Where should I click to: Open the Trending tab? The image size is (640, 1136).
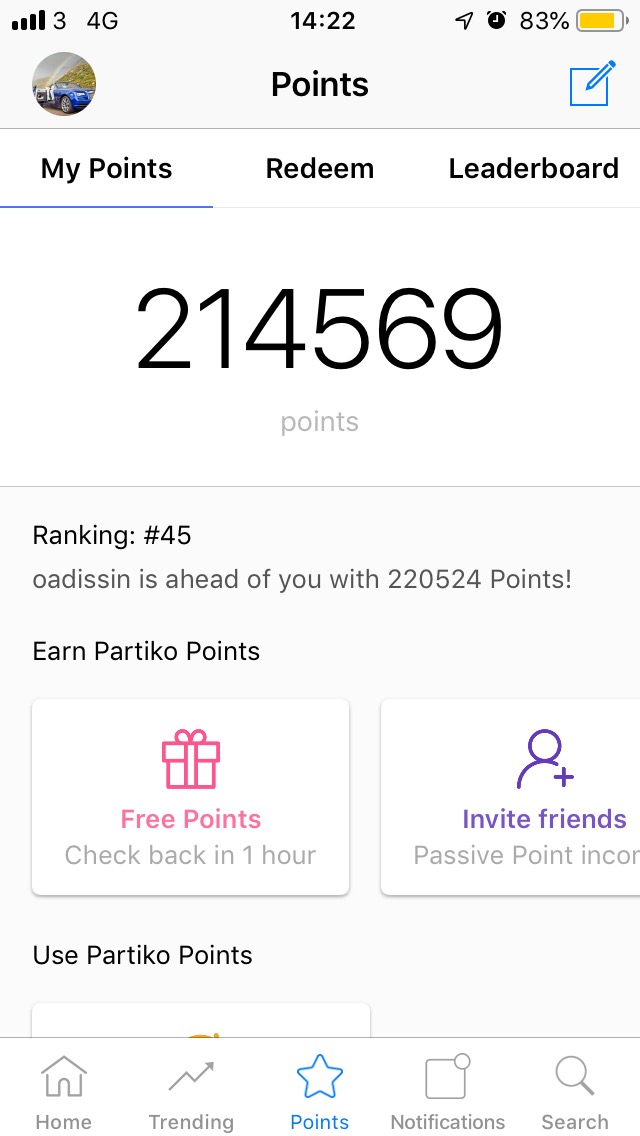(x=190, y=1092)
